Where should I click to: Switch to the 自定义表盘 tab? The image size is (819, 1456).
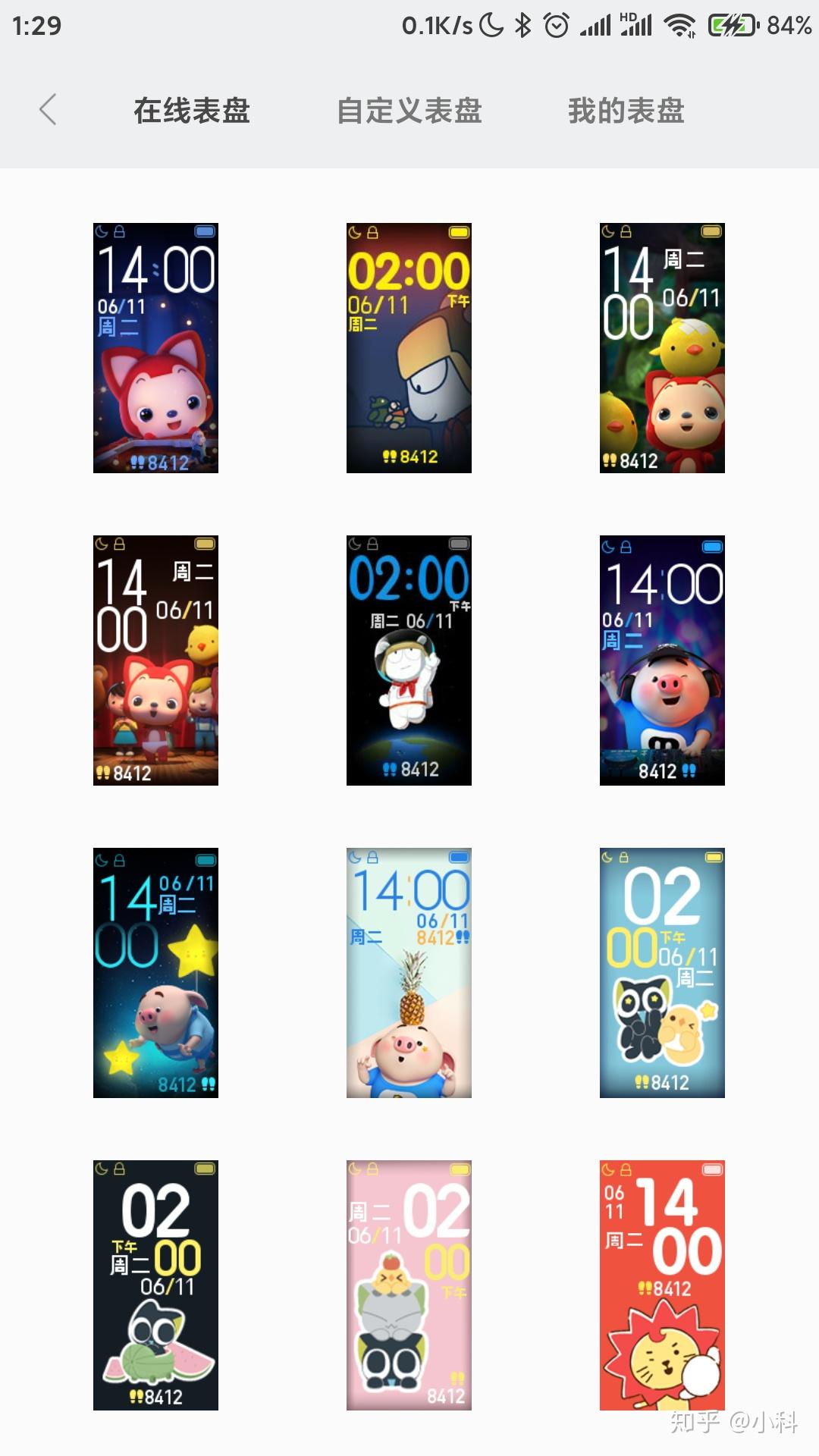tap(409, 111)
